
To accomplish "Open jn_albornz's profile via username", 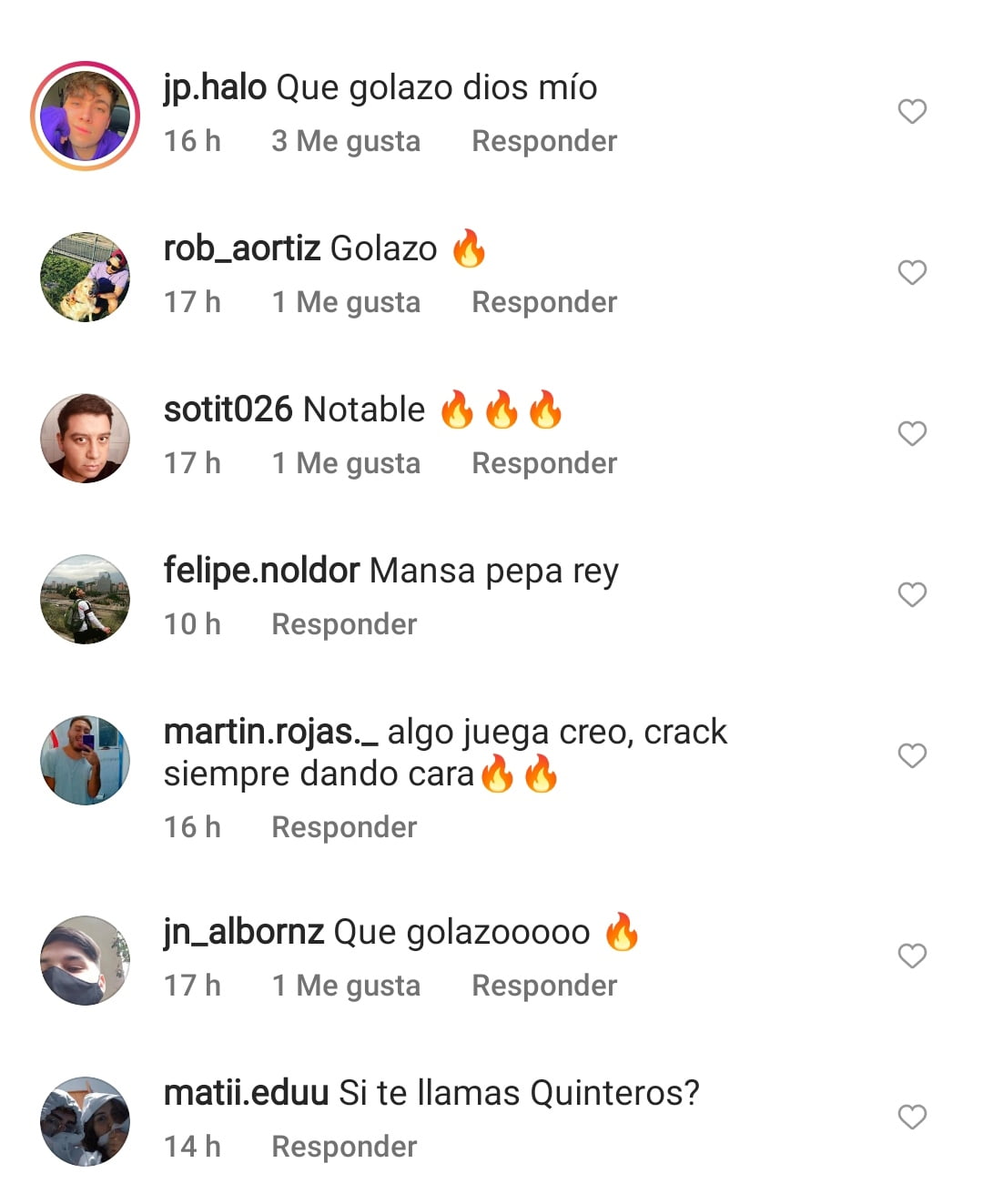I will tap(243, 932).
